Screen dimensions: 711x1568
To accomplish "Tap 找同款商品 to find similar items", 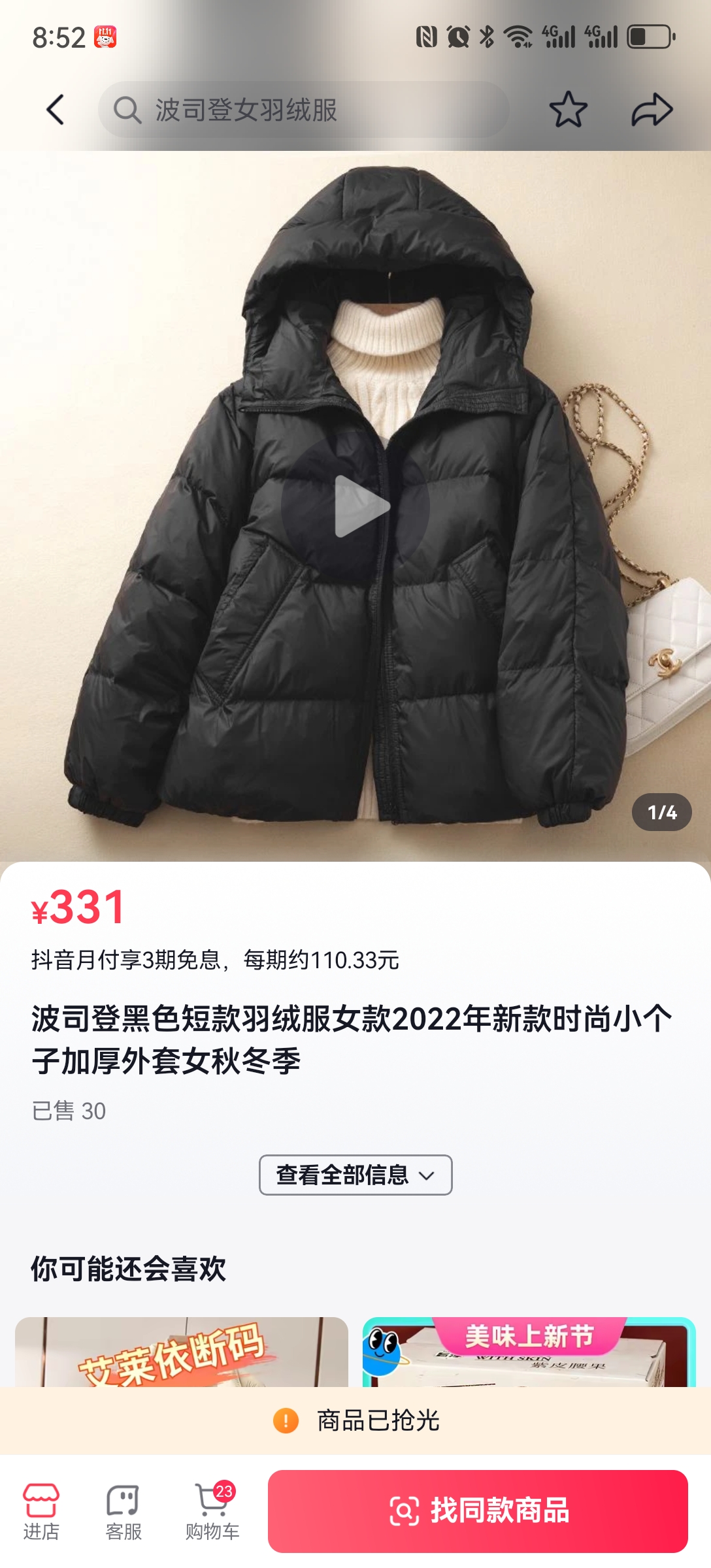I will tap(478, 1511).
